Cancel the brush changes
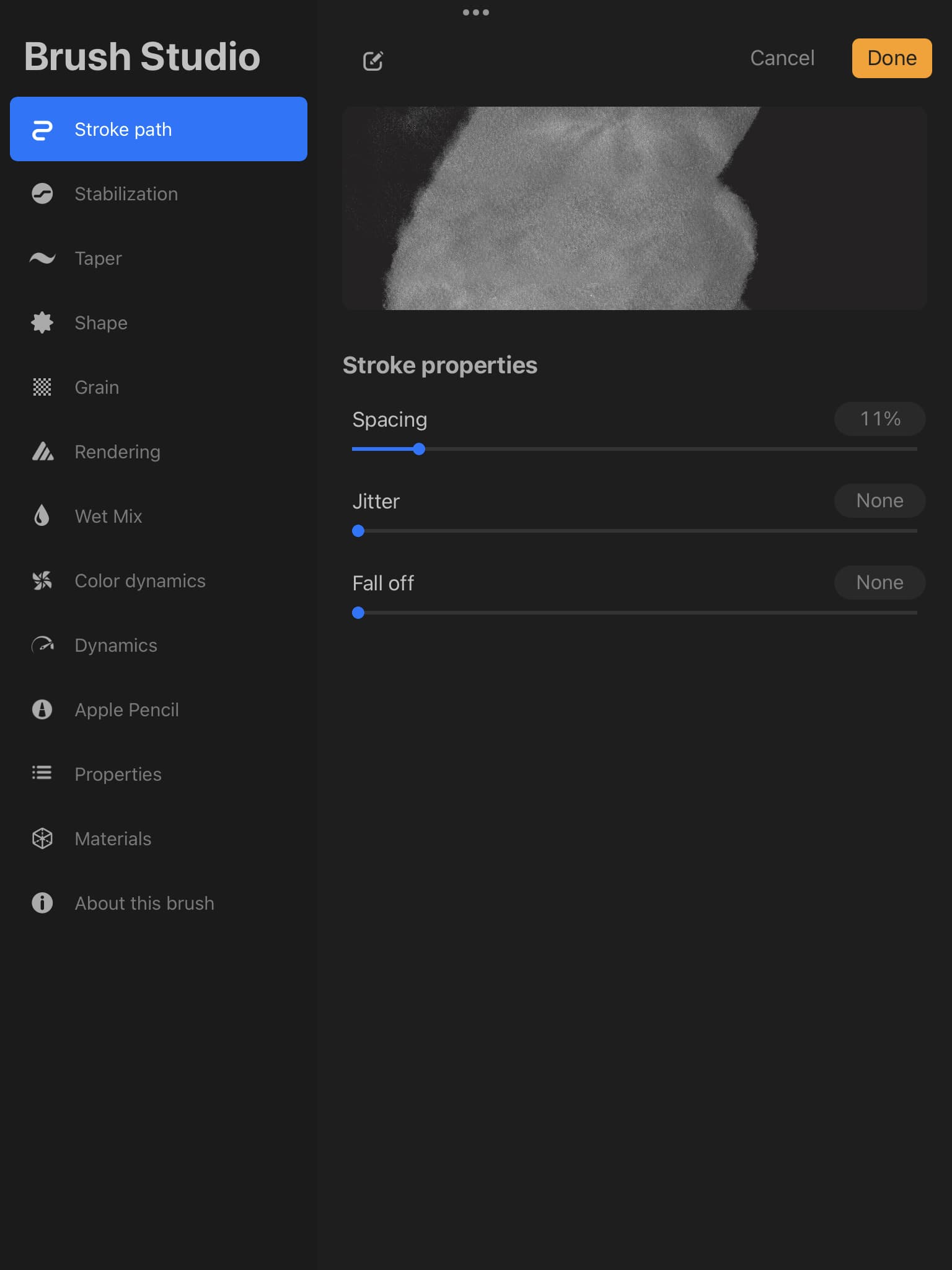The image size is (952, 1270). coord(782,58)
